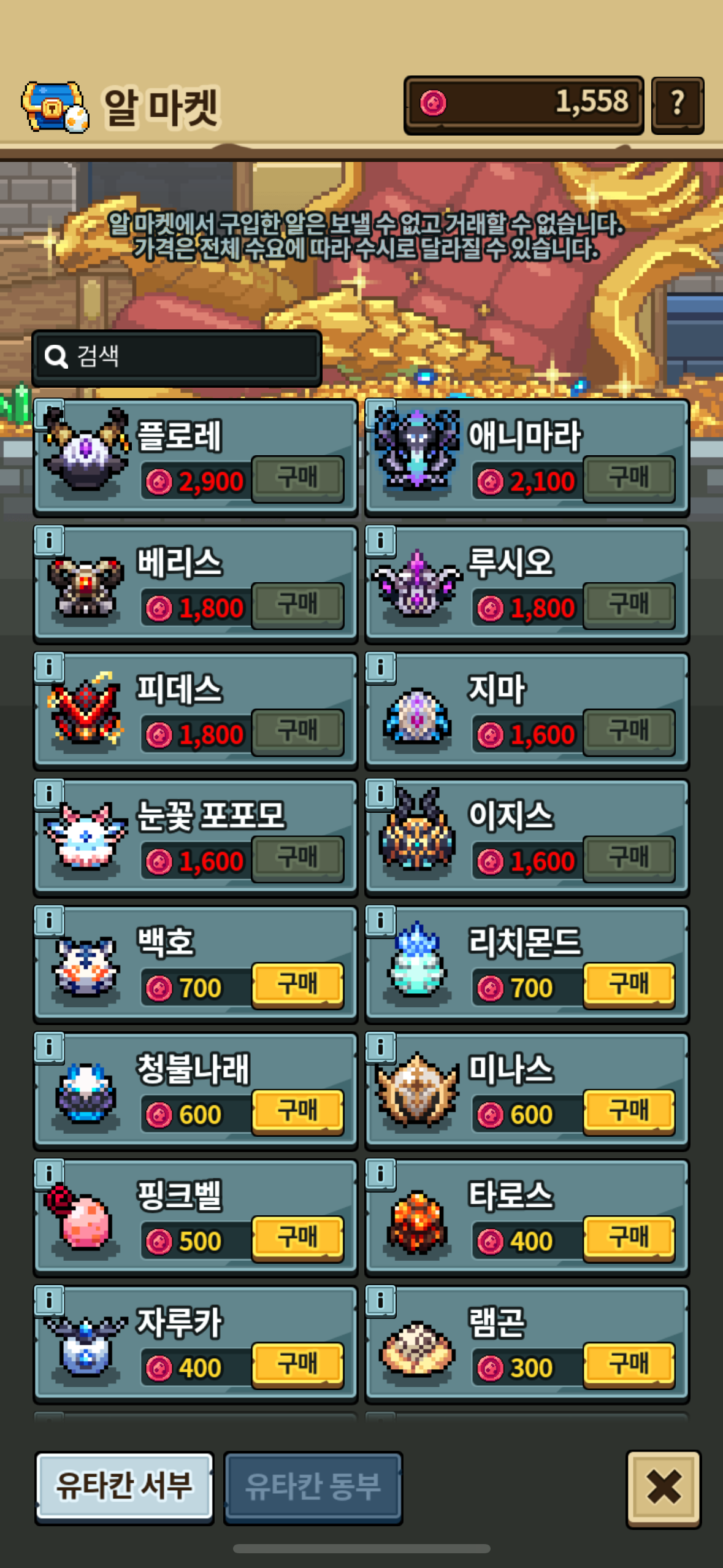
Task: Close the egg market screen
Action: 663,1487
